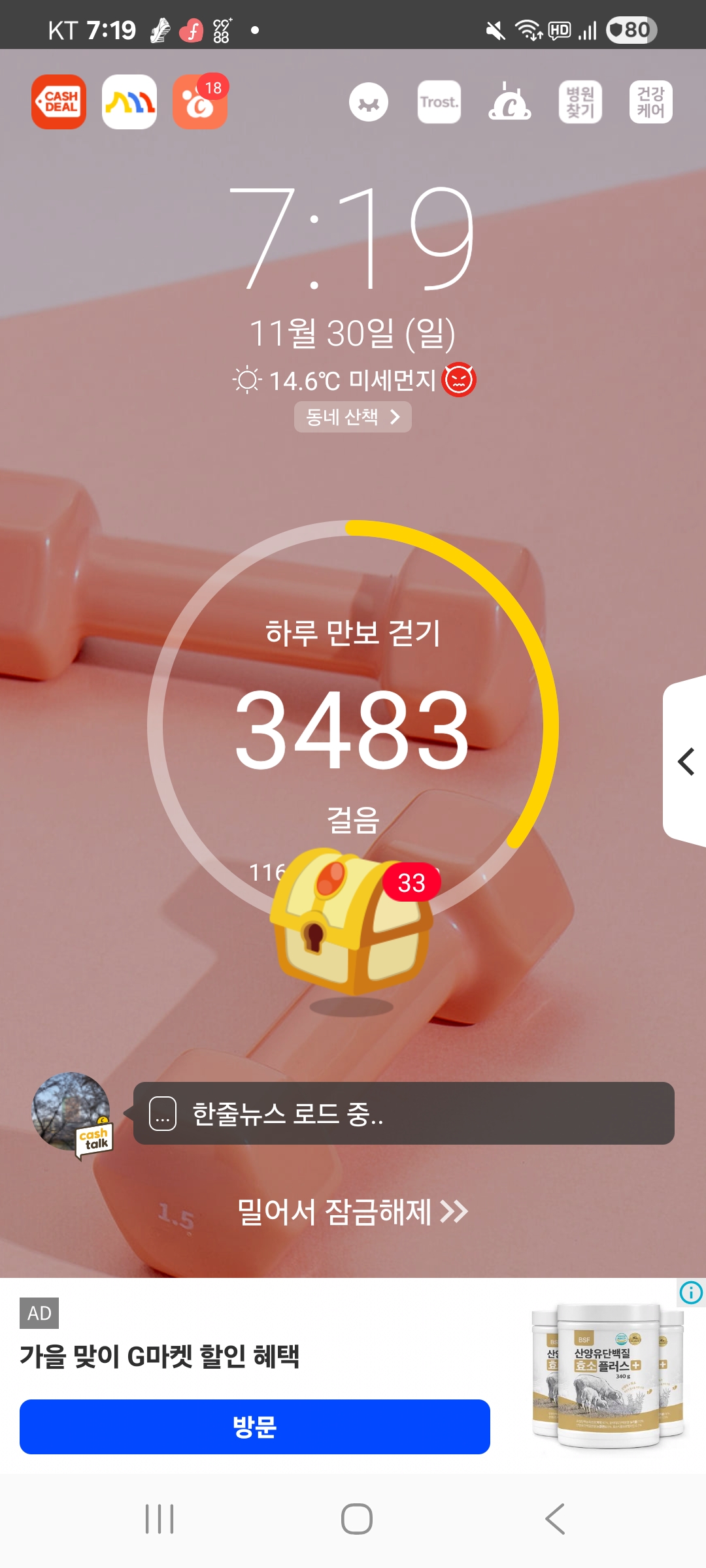Tap the round creature face icon
The image size is (706, 1568).
point(369,103)
